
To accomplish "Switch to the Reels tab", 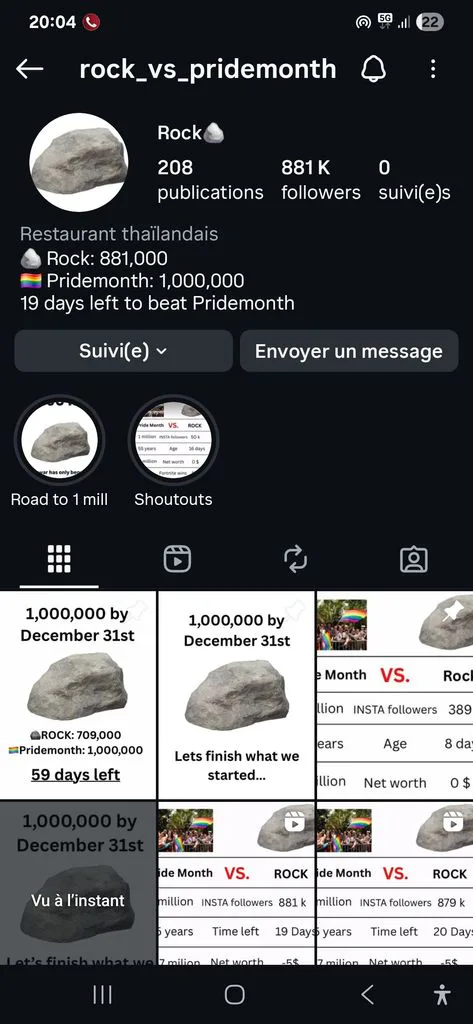I will click(177, 560).
